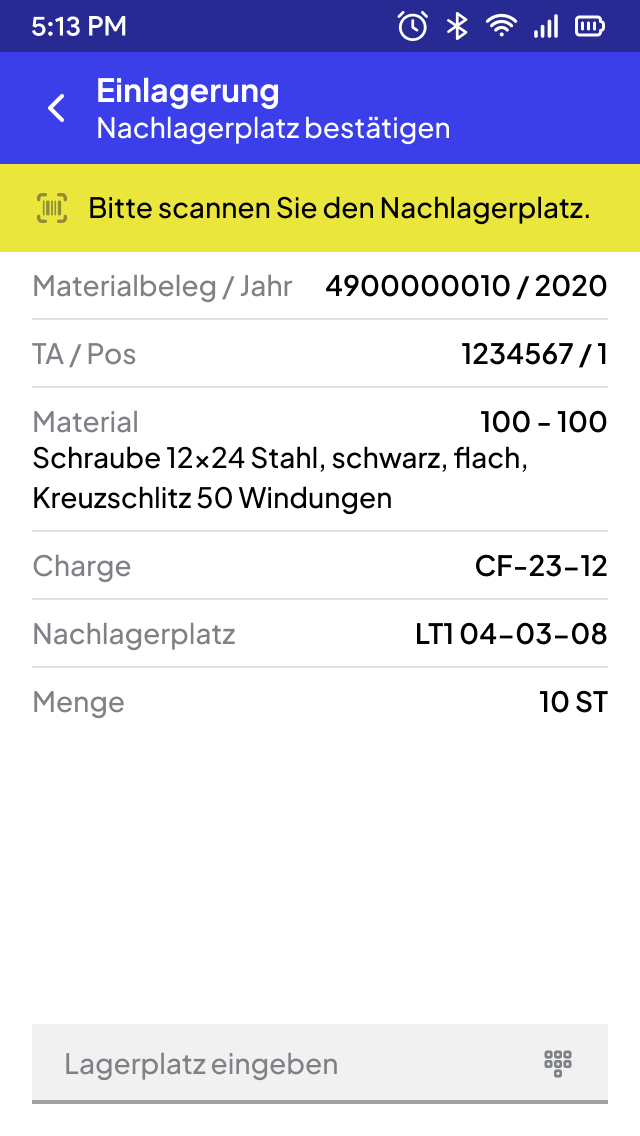Tap the Lagerplatz eingeben input field
Viewport: 640px width, 1136px height.
point(320,1064)
